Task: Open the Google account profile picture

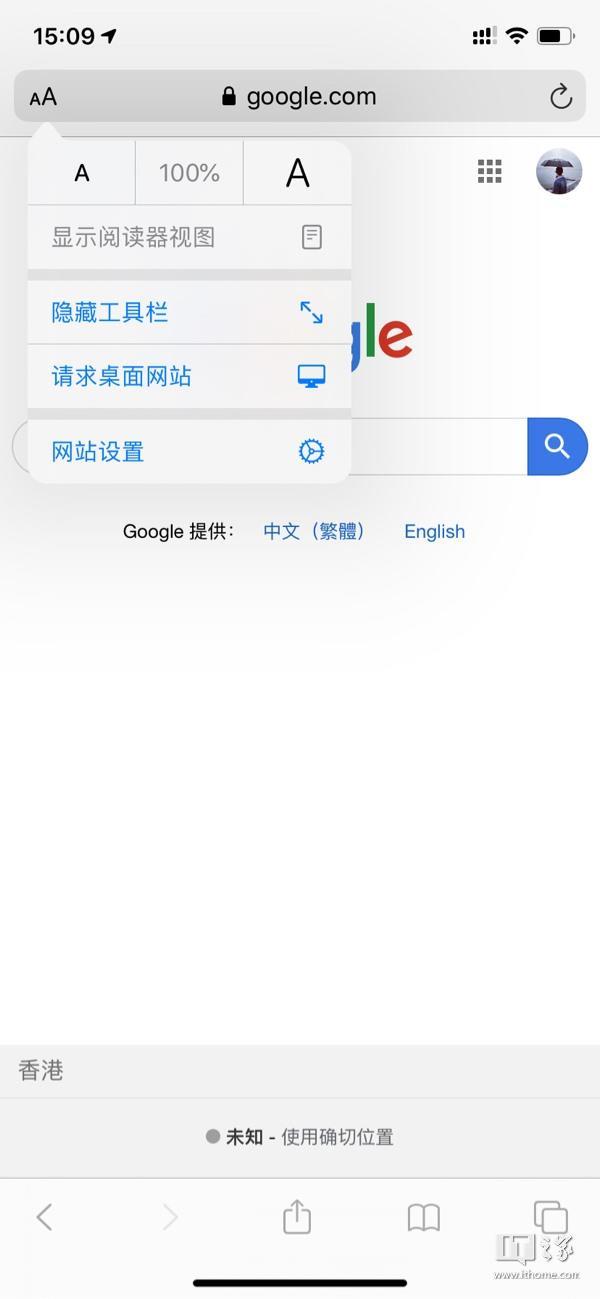Action: [x=559, y=172]
